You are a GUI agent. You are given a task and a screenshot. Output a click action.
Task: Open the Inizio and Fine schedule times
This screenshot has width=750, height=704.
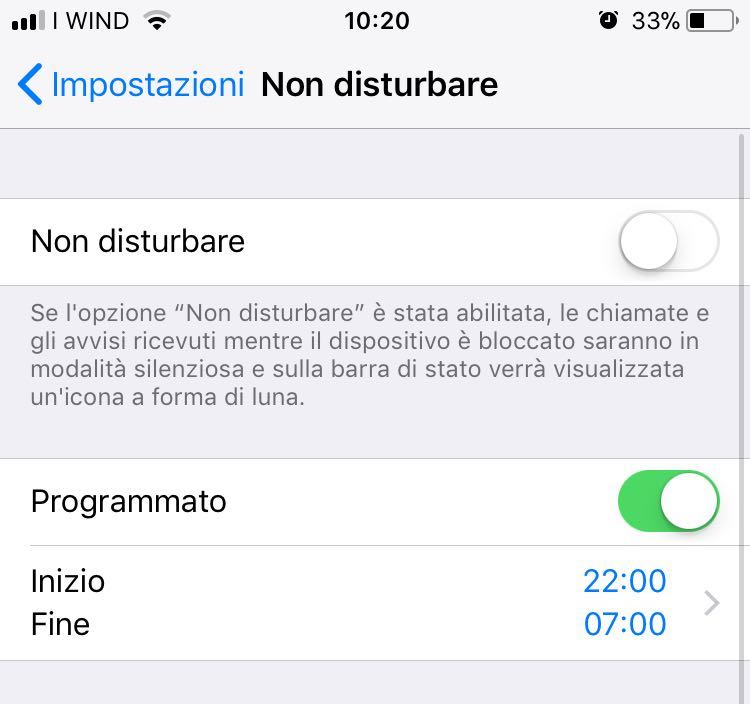(375, 603)
